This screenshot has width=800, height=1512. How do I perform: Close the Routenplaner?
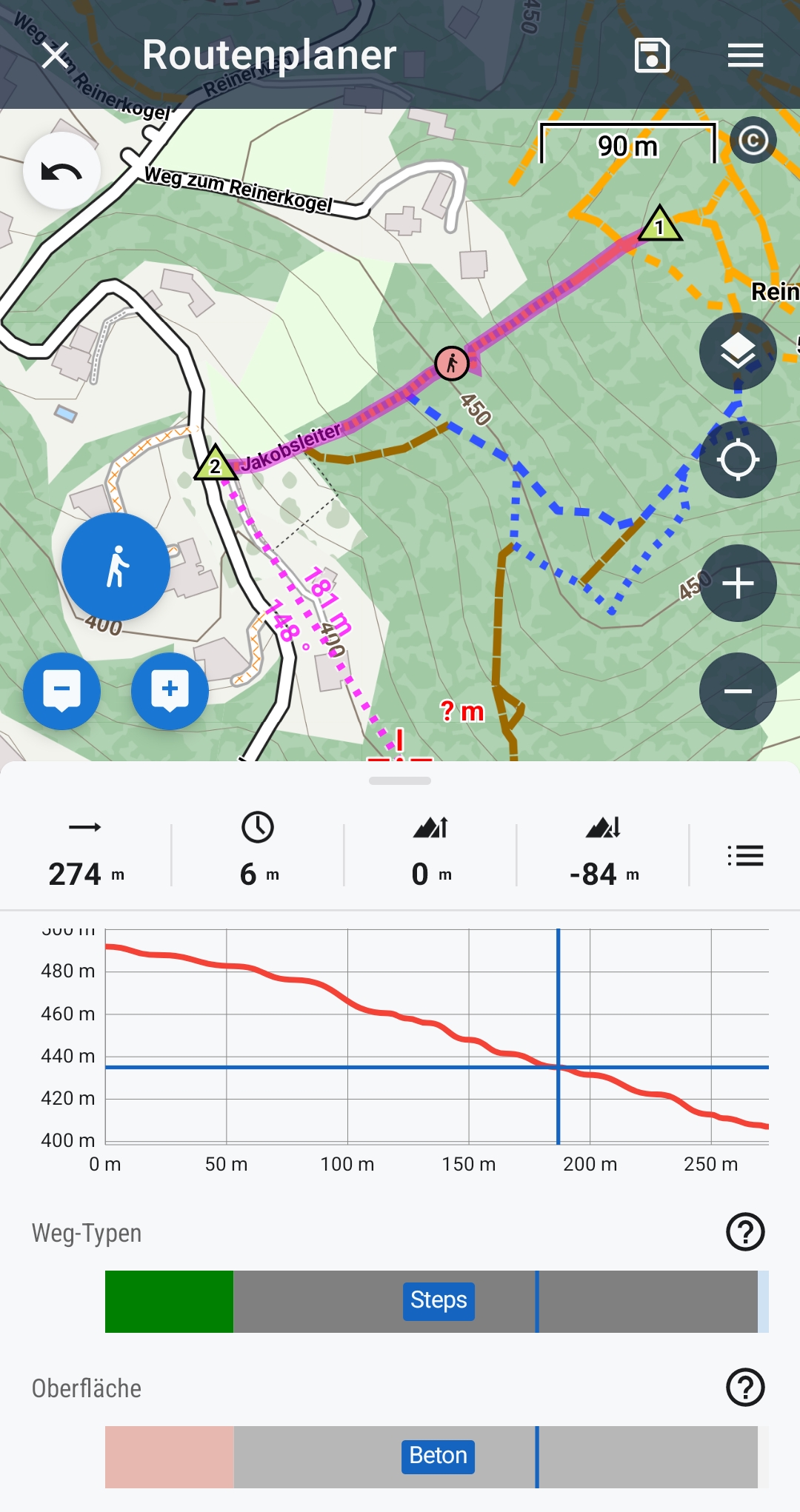pos(56,56)
